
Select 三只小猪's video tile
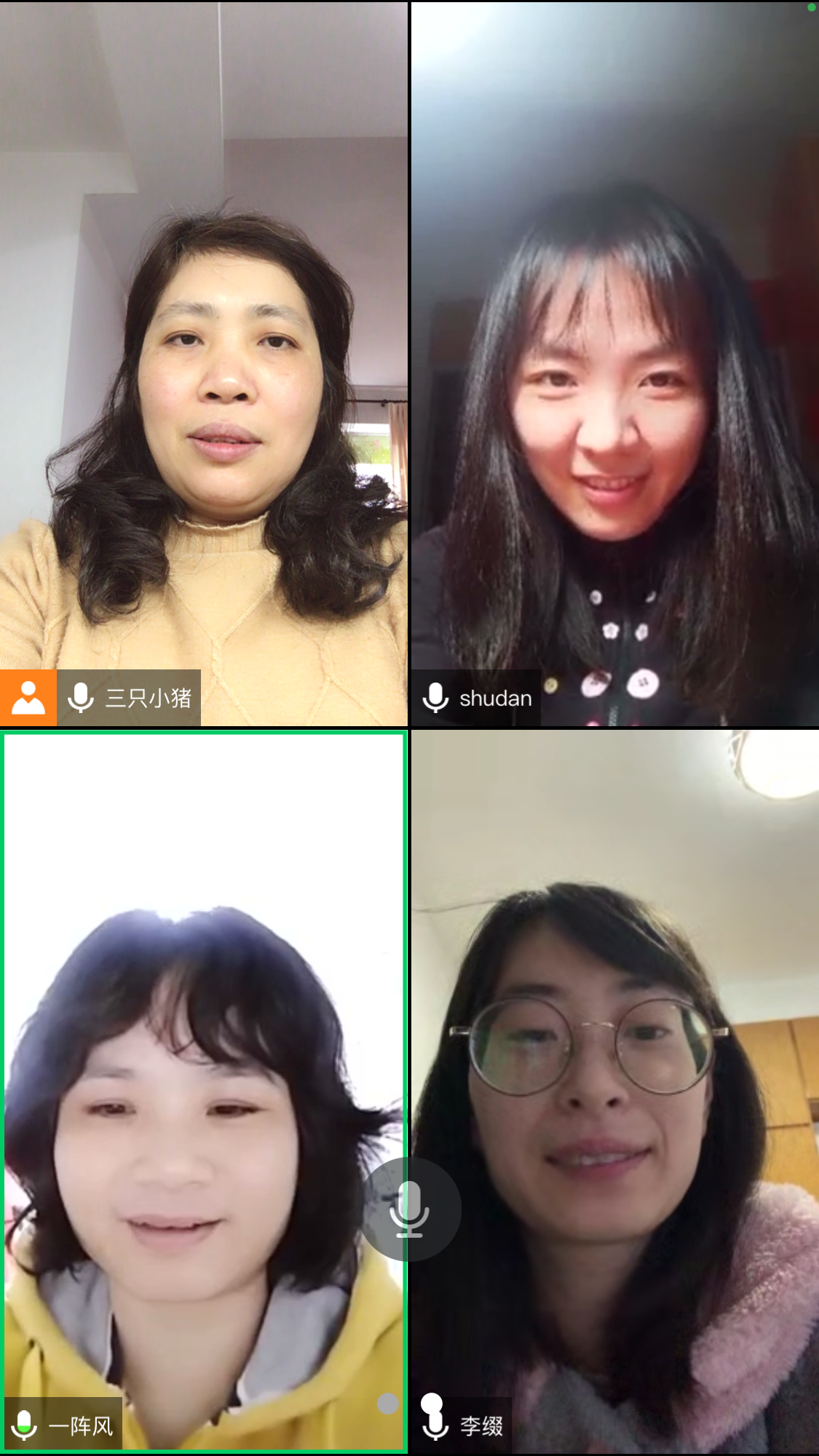click(x=204, y=364)
